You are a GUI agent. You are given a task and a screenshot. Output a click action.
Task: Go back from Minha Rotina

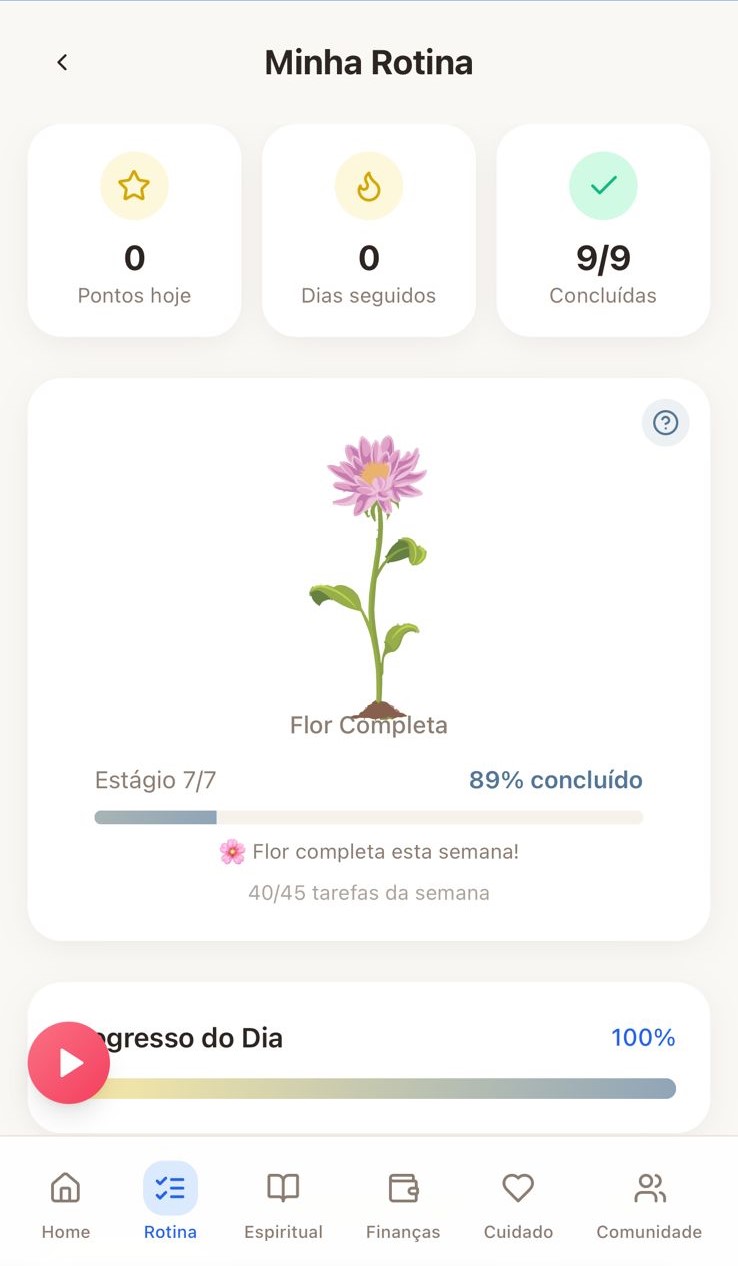coord(62,62)
